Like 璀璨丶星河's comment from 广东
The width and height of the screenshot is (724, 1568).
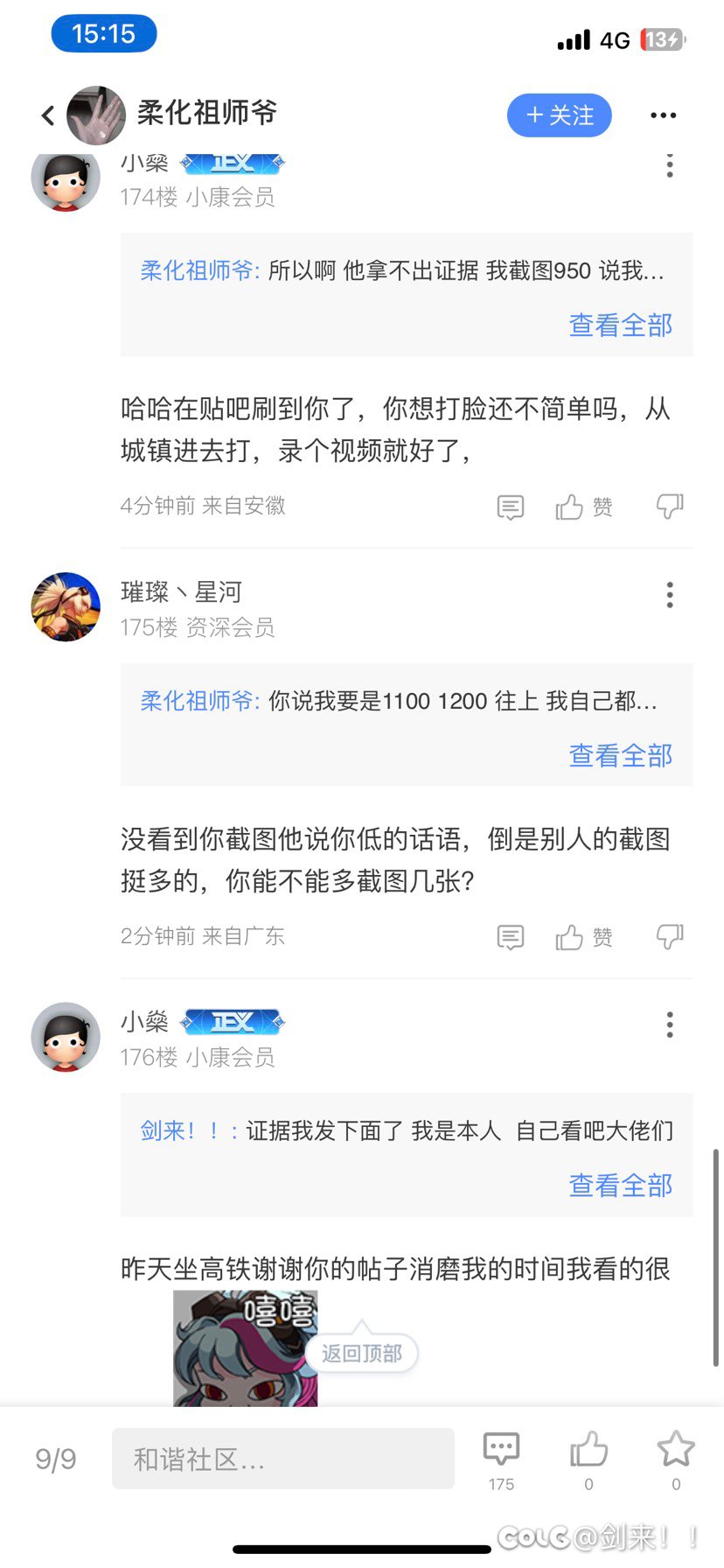(x=583, y=937)
